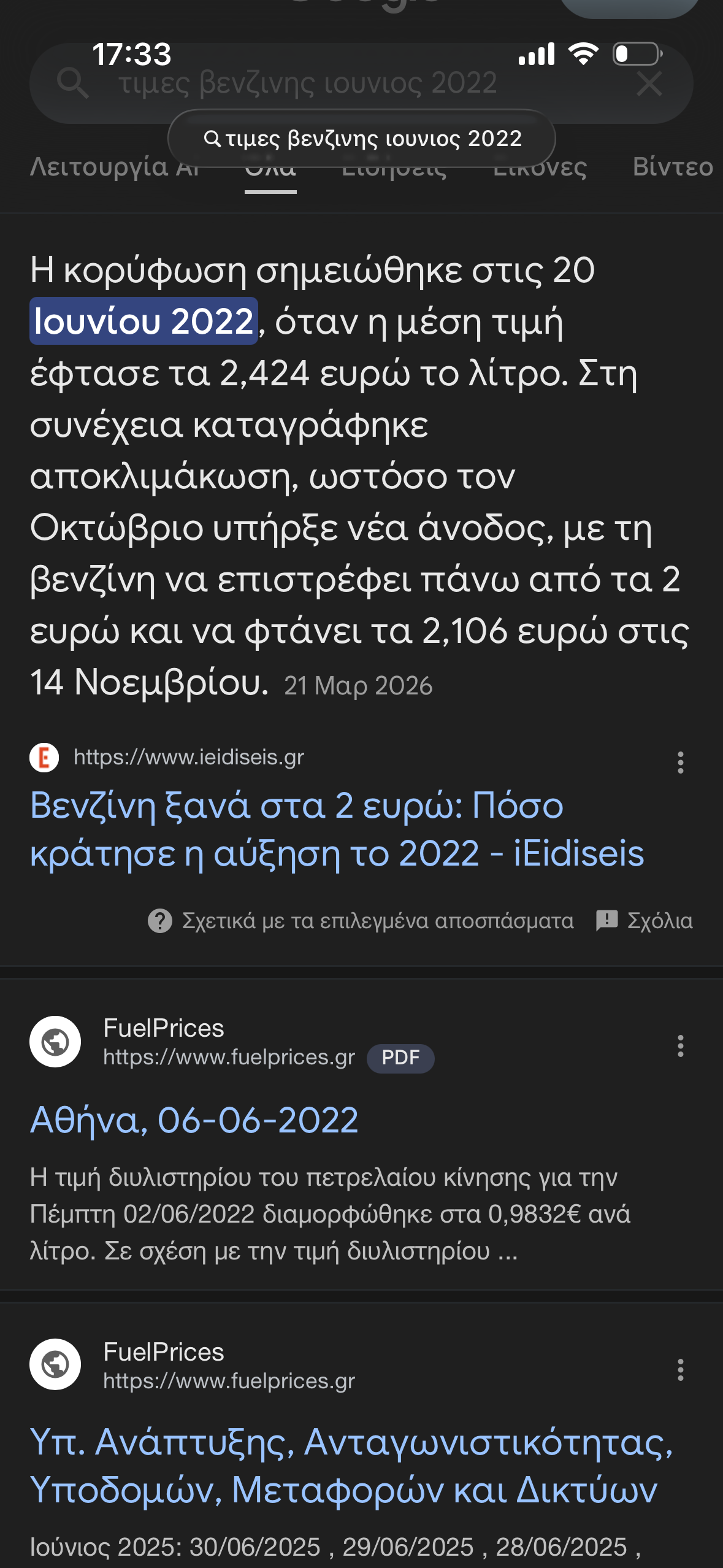
Task: Tap the Wi-Fi status bar indicator
Action: pos(583,55)
